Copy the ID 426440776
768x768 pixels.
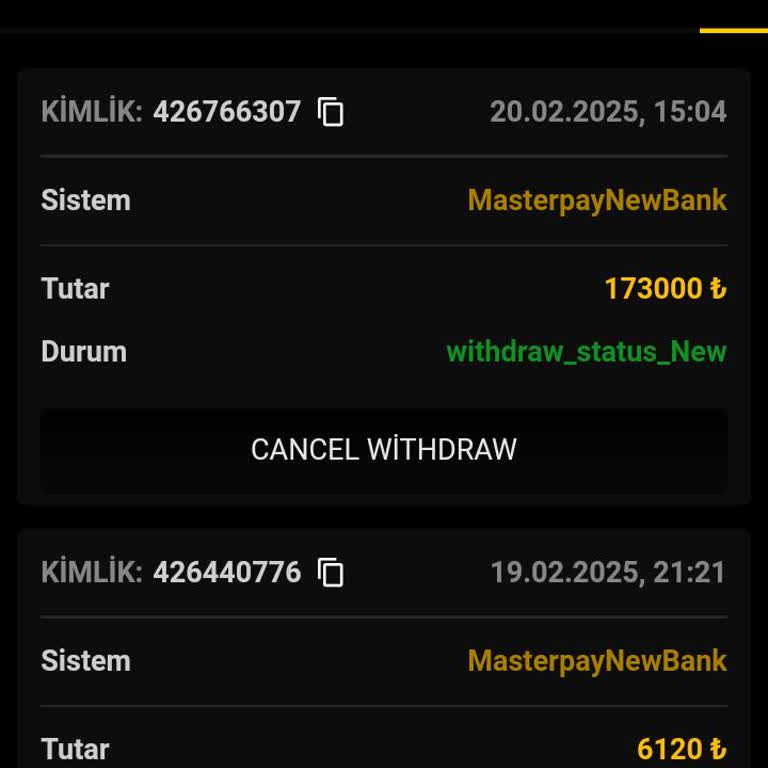click(331, 573)
